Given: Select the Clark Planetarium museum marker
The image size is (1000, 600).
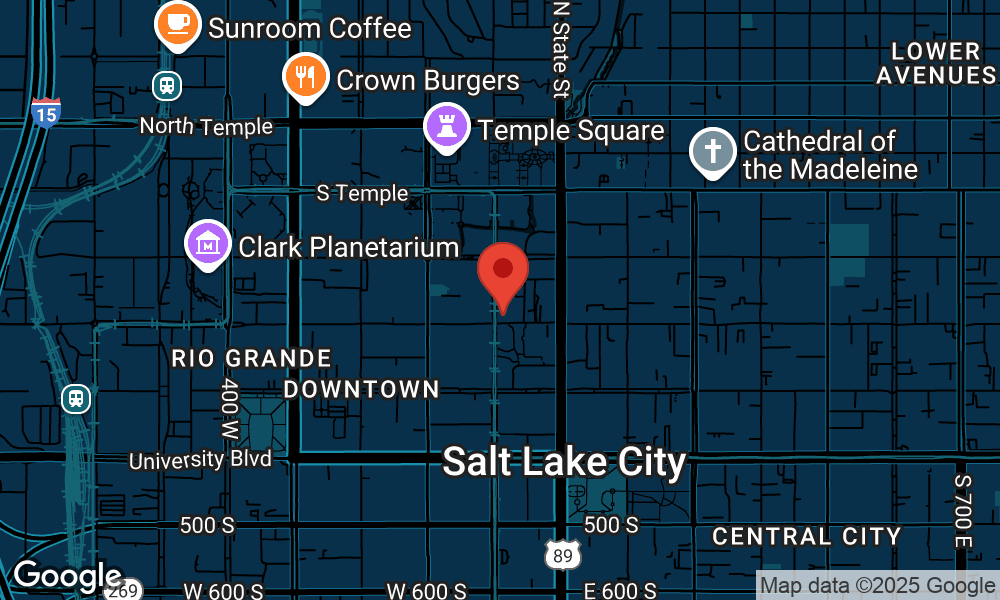Looking at the screenshot, I should (x=207, y=243).
